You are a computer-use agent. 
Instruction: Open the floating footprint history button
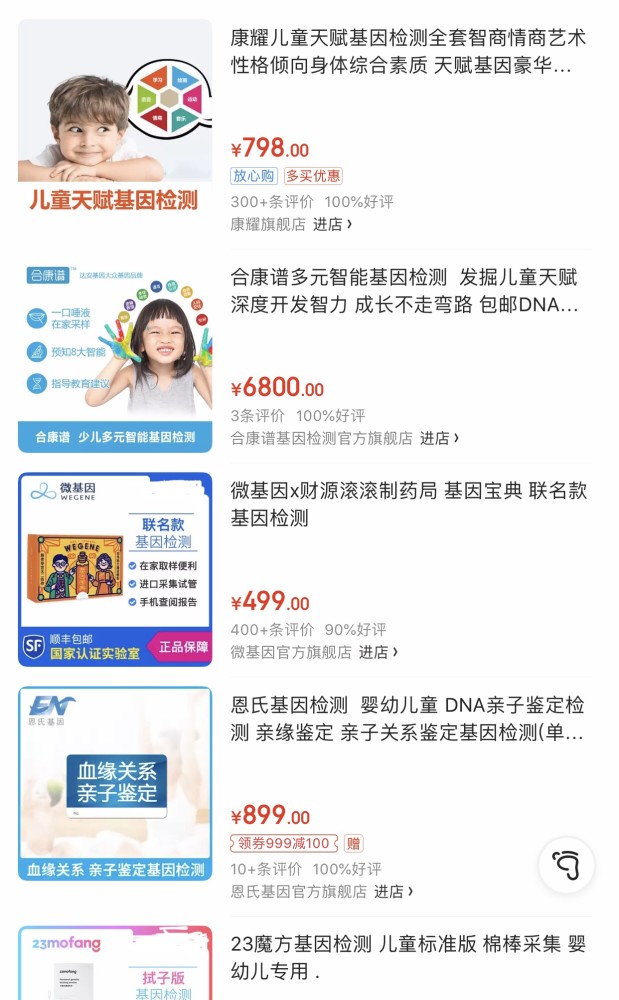point(567,864)
